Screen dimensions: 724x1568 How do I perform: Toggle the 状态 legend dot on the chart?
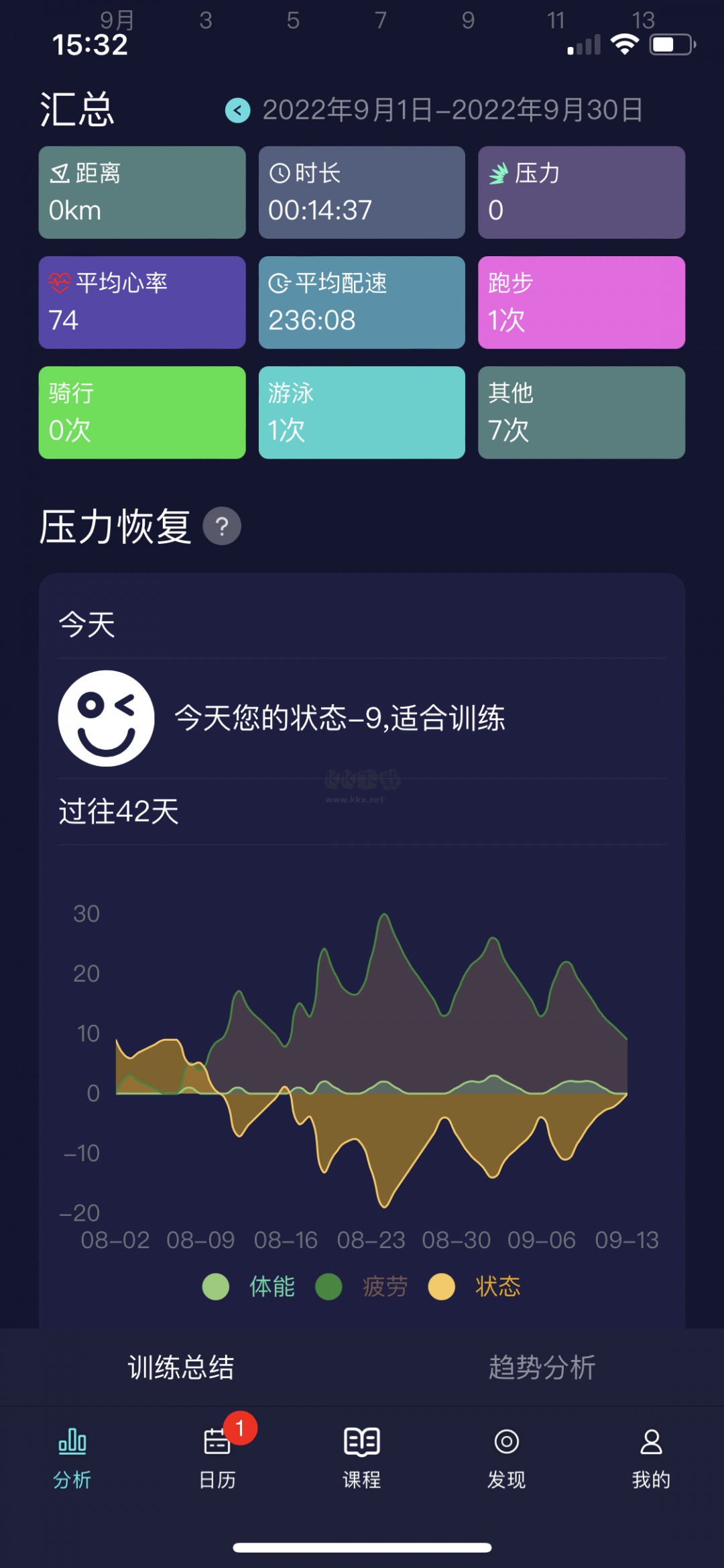pyautogui.click(x=442, y=1287)
